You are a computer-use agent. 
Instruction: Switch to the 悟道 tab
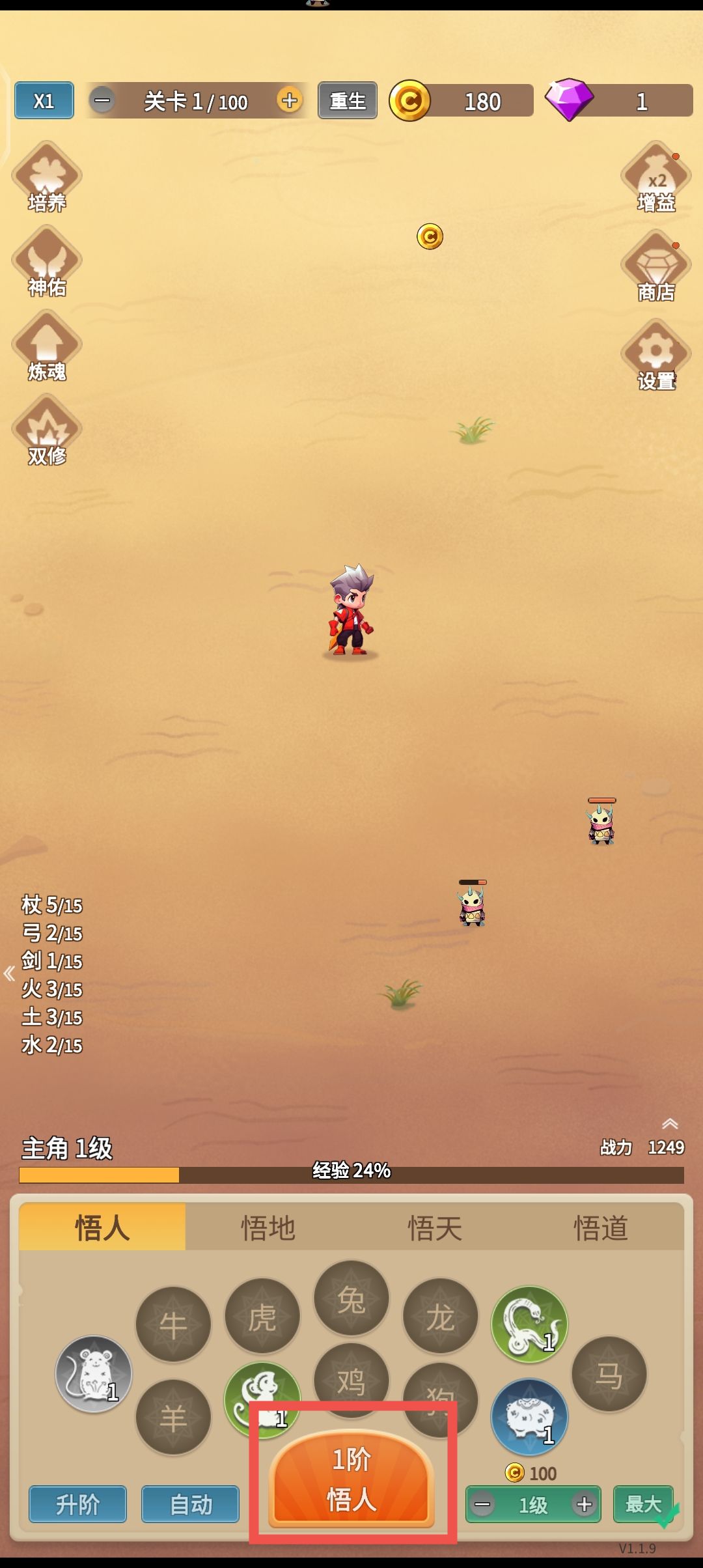pyautogui.click(x=600, y=1228)
